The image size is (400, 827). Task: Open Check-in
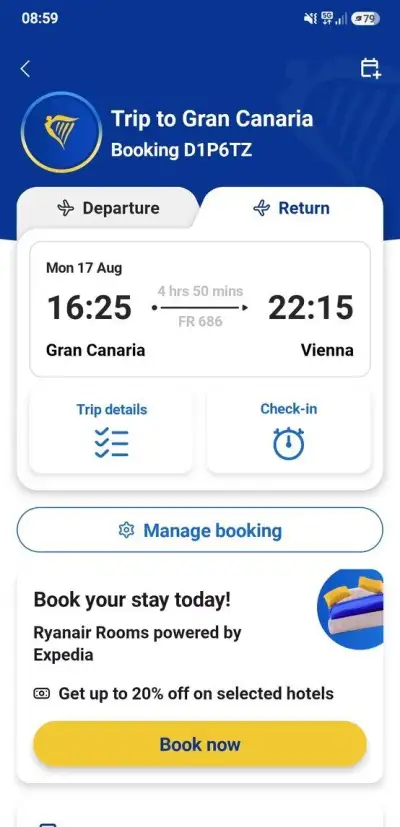pos(289,431)
